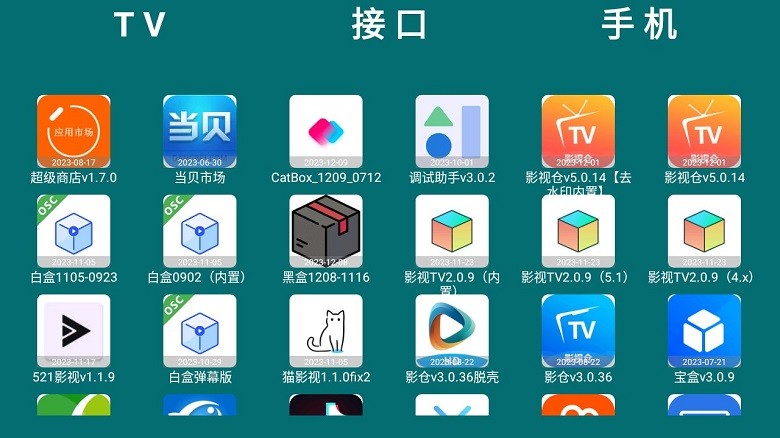Select 影仓v3.0.36脱壳 tile
Image resolution: width=780 pixels, height=438 pixels.
[x=452, y=331]
